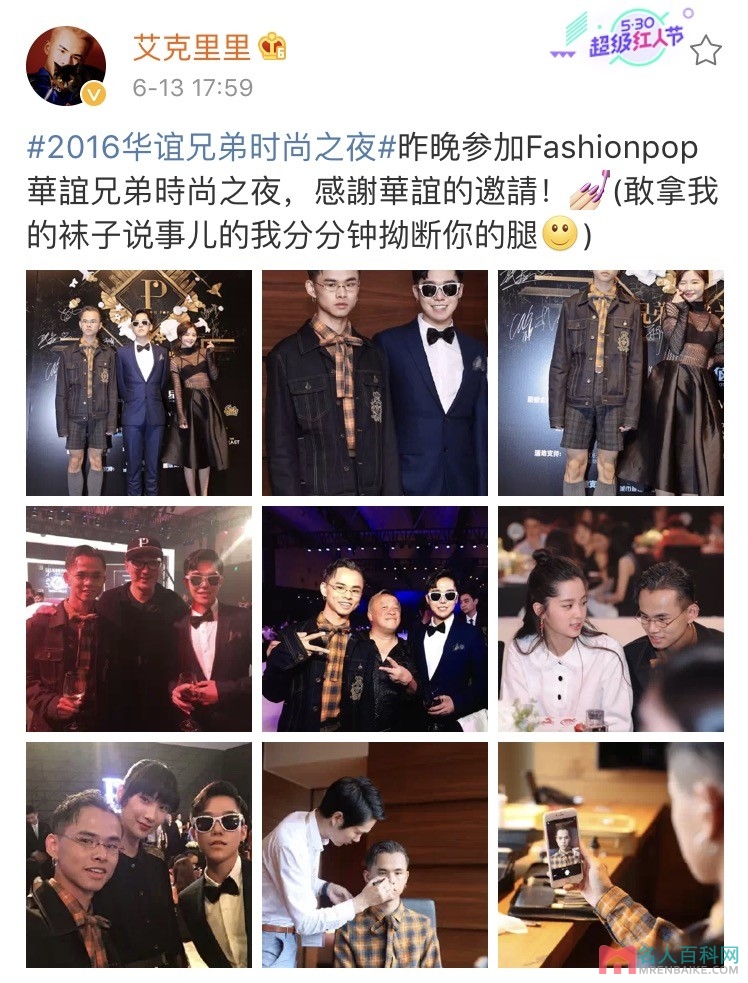748x983 pixels.
Task: View photo of phone taking a selfie
Action: click(x=611, y=855)
